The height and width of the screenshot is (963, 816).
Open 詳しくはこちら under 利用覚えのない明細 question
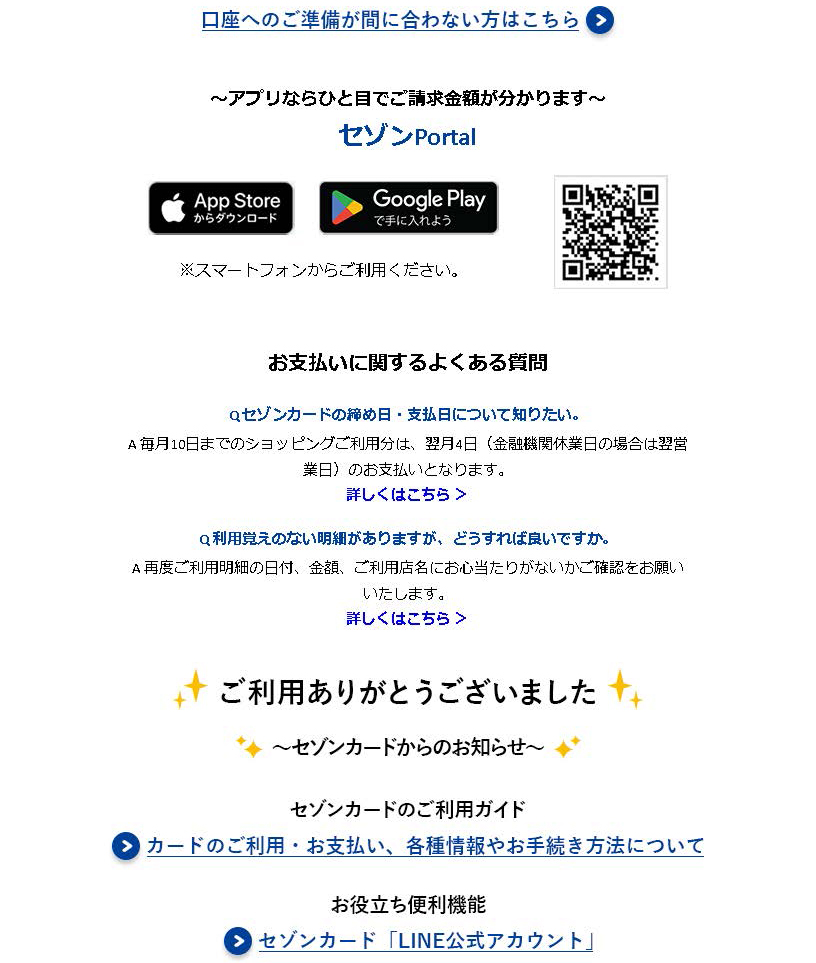[x=406, y=618]
